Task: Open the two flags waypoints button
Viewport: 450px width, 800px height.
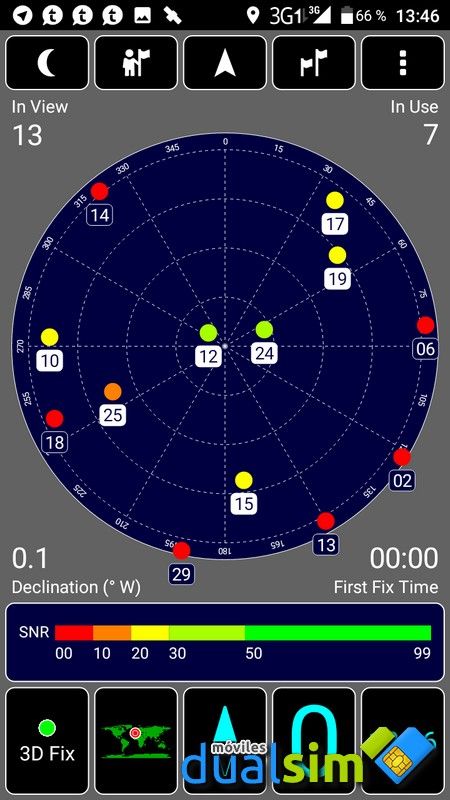Action: coord(314,63)
